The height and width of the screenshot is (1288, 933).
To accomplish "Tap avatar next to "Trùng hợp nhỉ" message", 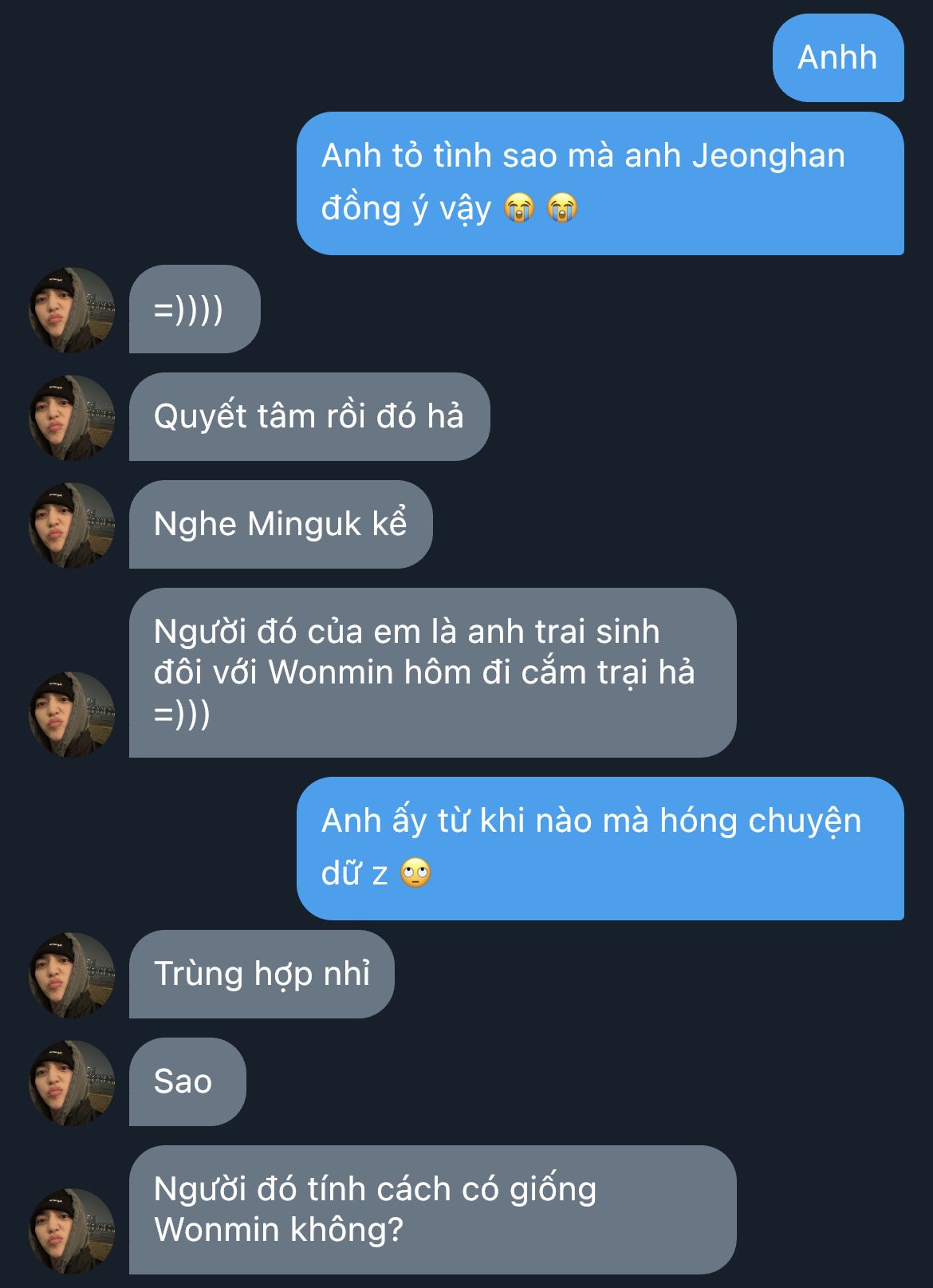I will [72, 975].
